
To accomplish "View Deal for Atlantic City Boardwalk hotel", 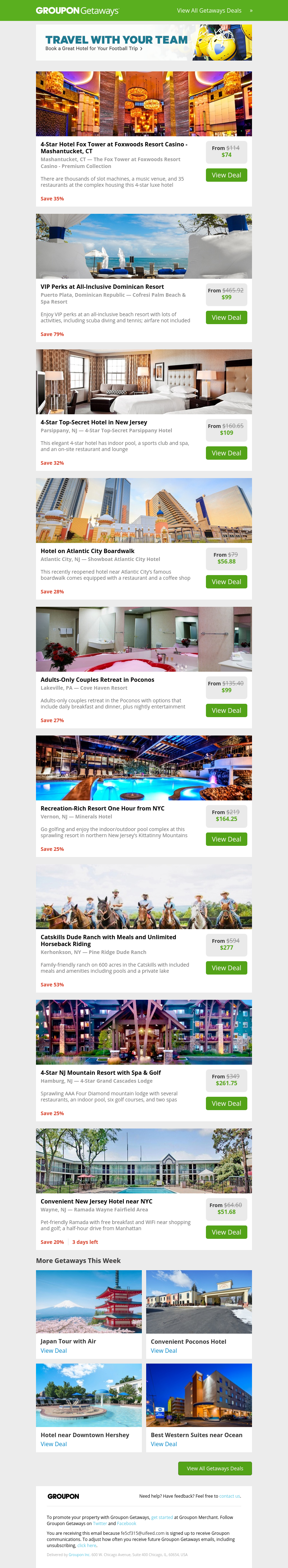I will pyautogui.click(x=226, y=582).
